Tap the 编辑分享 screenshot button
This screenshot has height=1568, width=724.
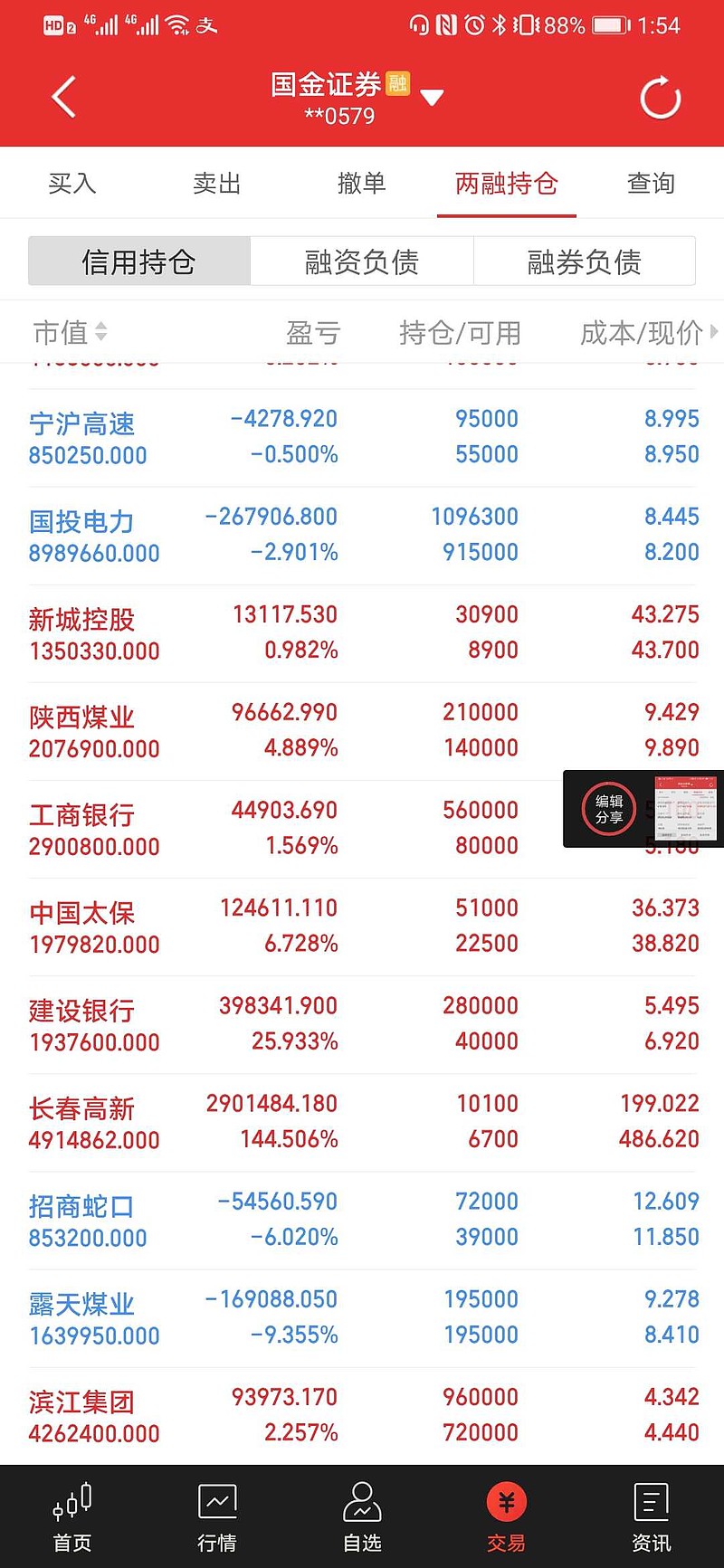pyautogui.click(x=609, y=809)
